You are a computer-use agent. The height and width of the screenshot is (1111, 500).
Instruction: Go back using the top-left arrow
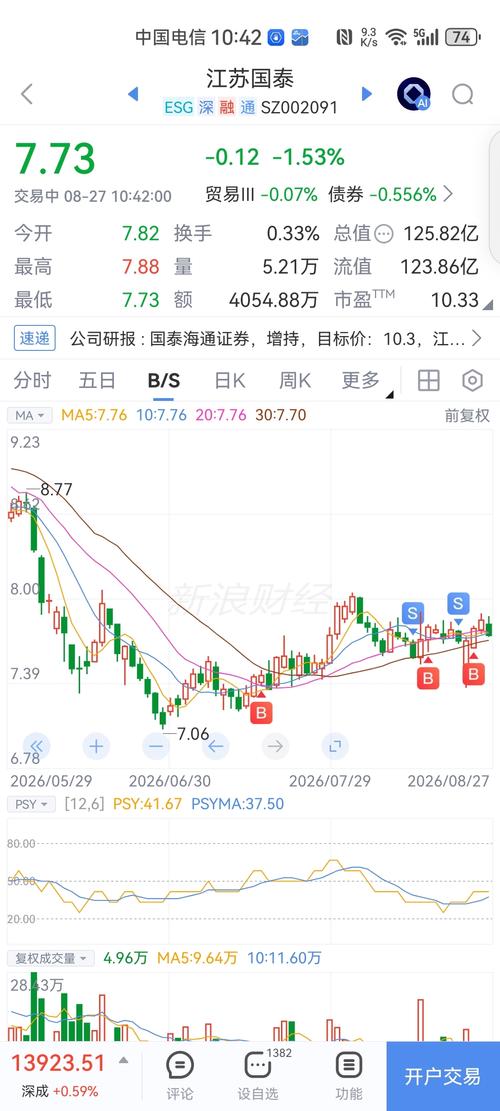coord(27,94)
